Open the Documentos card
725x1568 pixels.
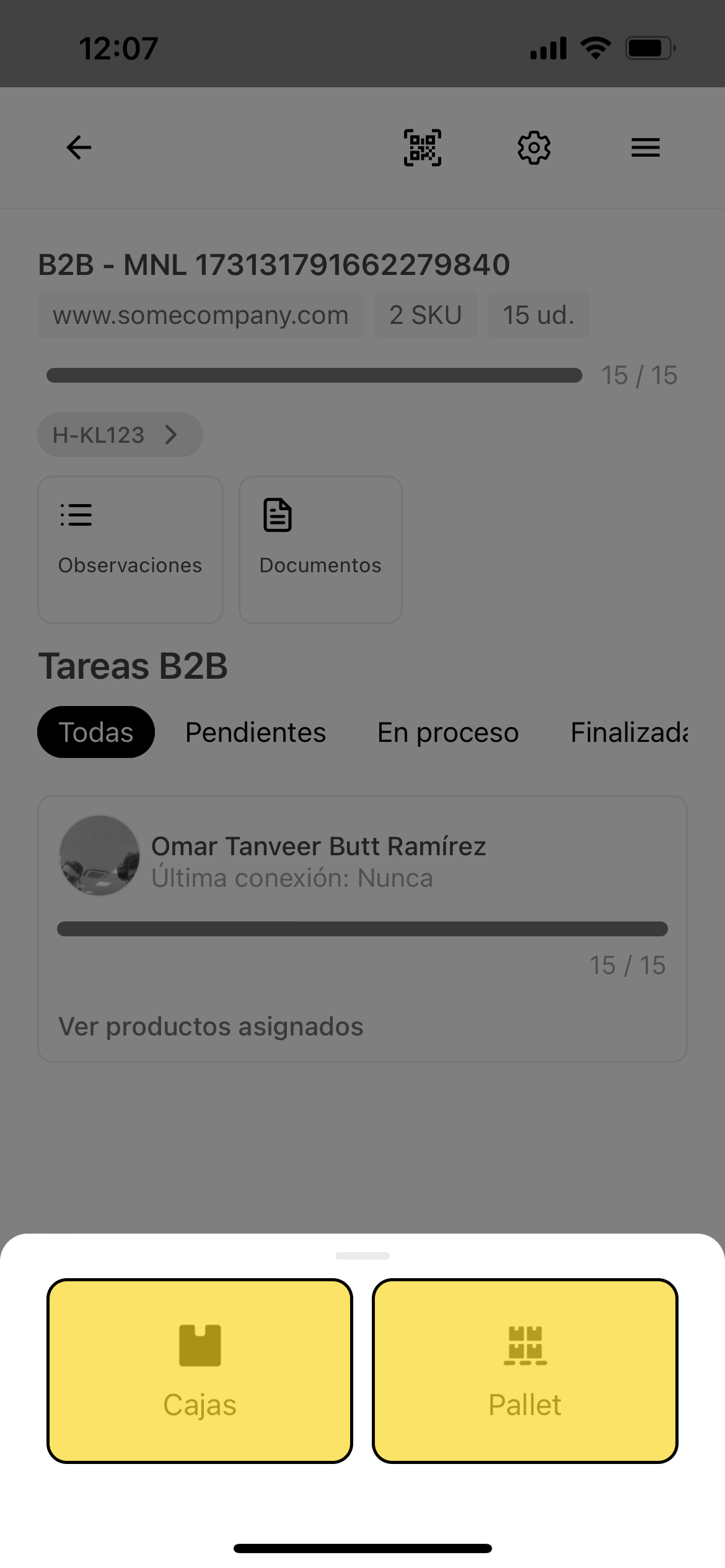[x=320, y=549]
